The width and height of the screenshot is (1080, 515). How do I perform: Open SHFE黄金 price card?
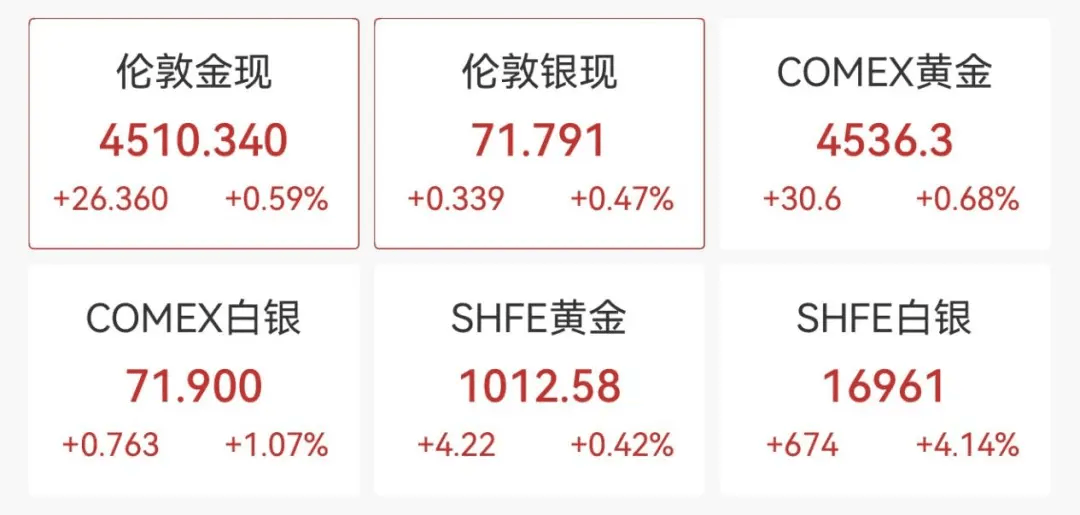coord(539,380)
